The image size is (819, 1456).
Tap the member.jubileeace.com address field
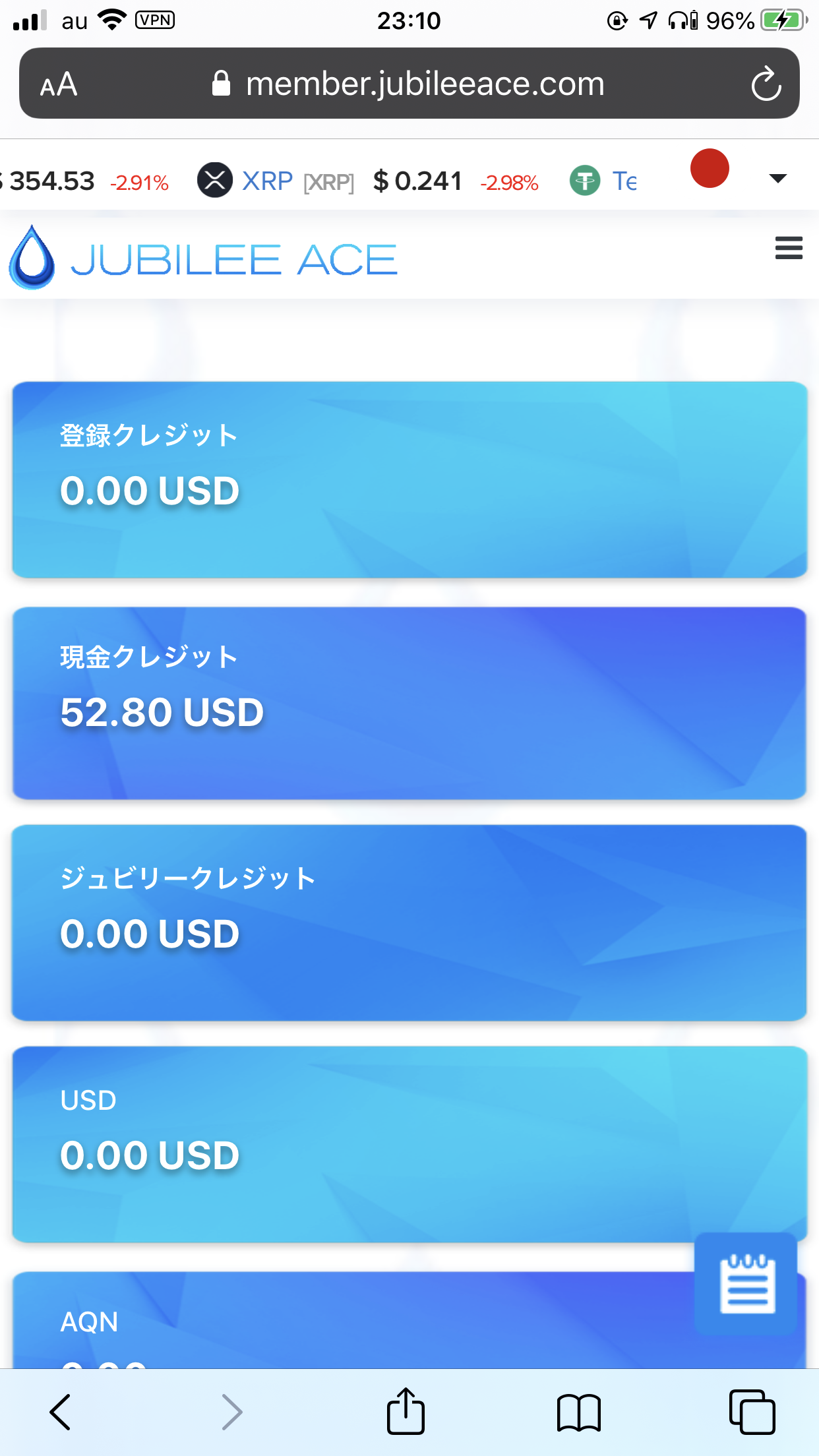[409, 84]
